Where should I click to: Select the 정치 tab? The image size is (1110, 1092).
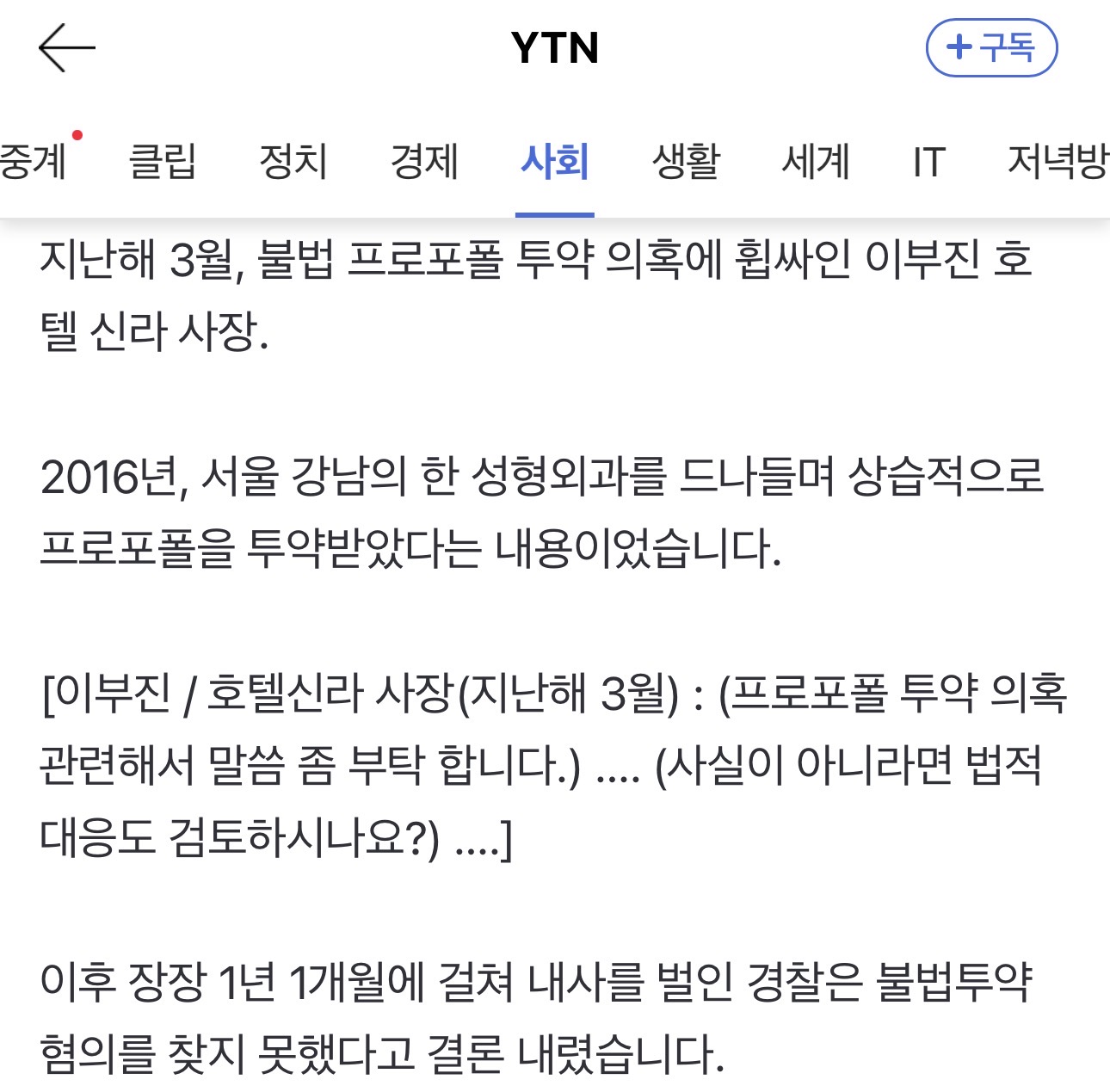point(293,161)
